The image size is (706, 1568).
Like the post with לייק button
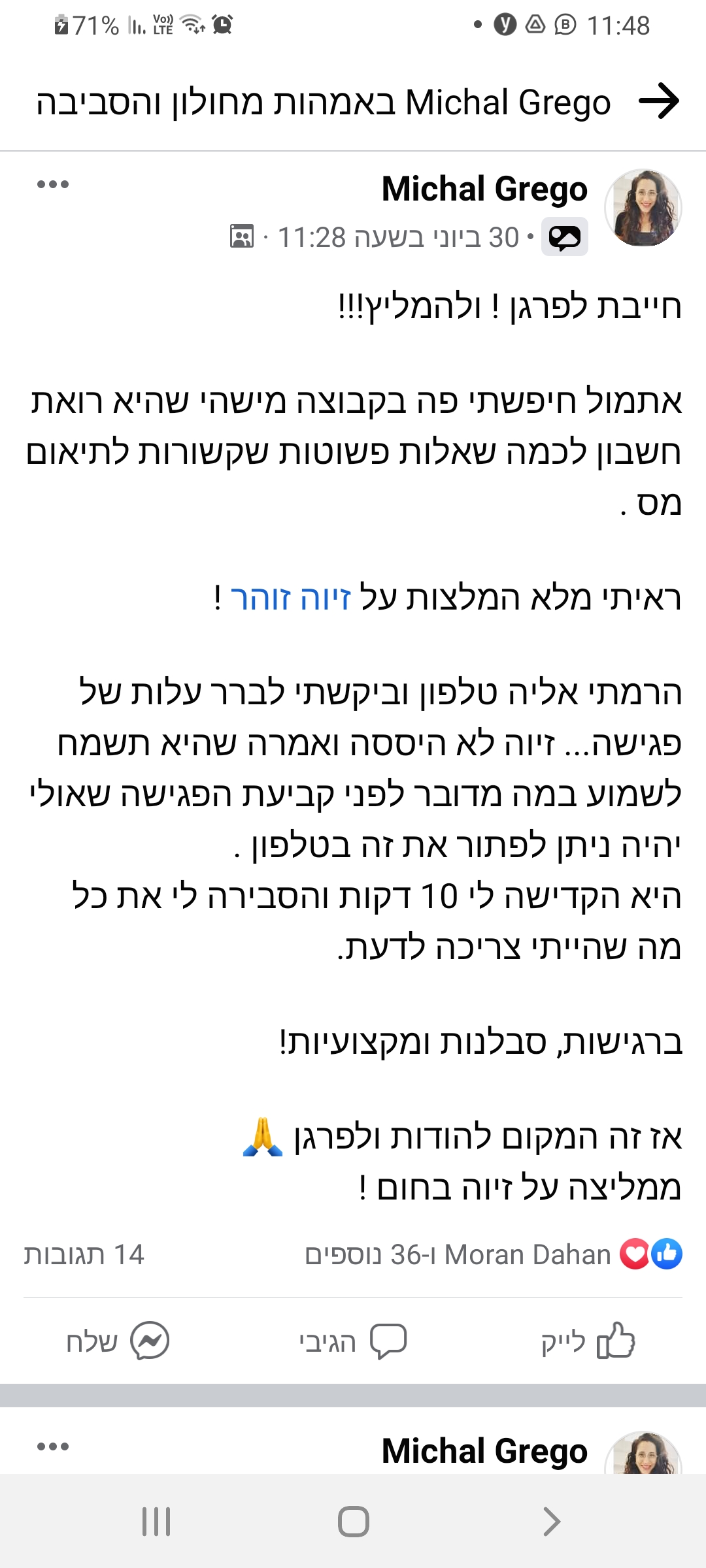588,1341
